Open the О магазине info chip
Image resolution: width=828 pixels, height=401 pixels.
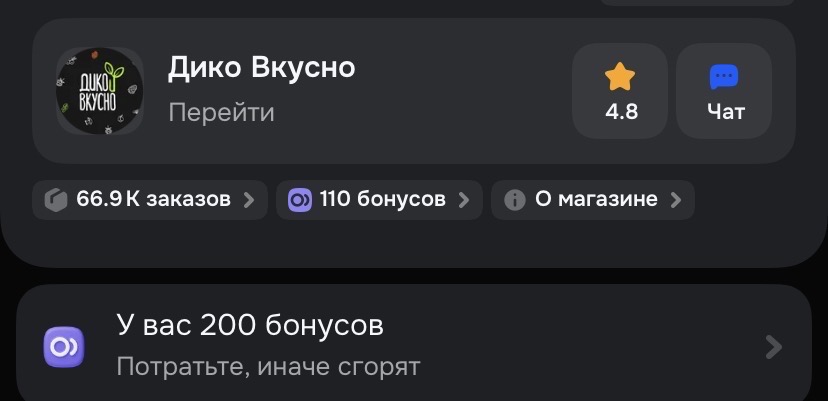[593, 199]
